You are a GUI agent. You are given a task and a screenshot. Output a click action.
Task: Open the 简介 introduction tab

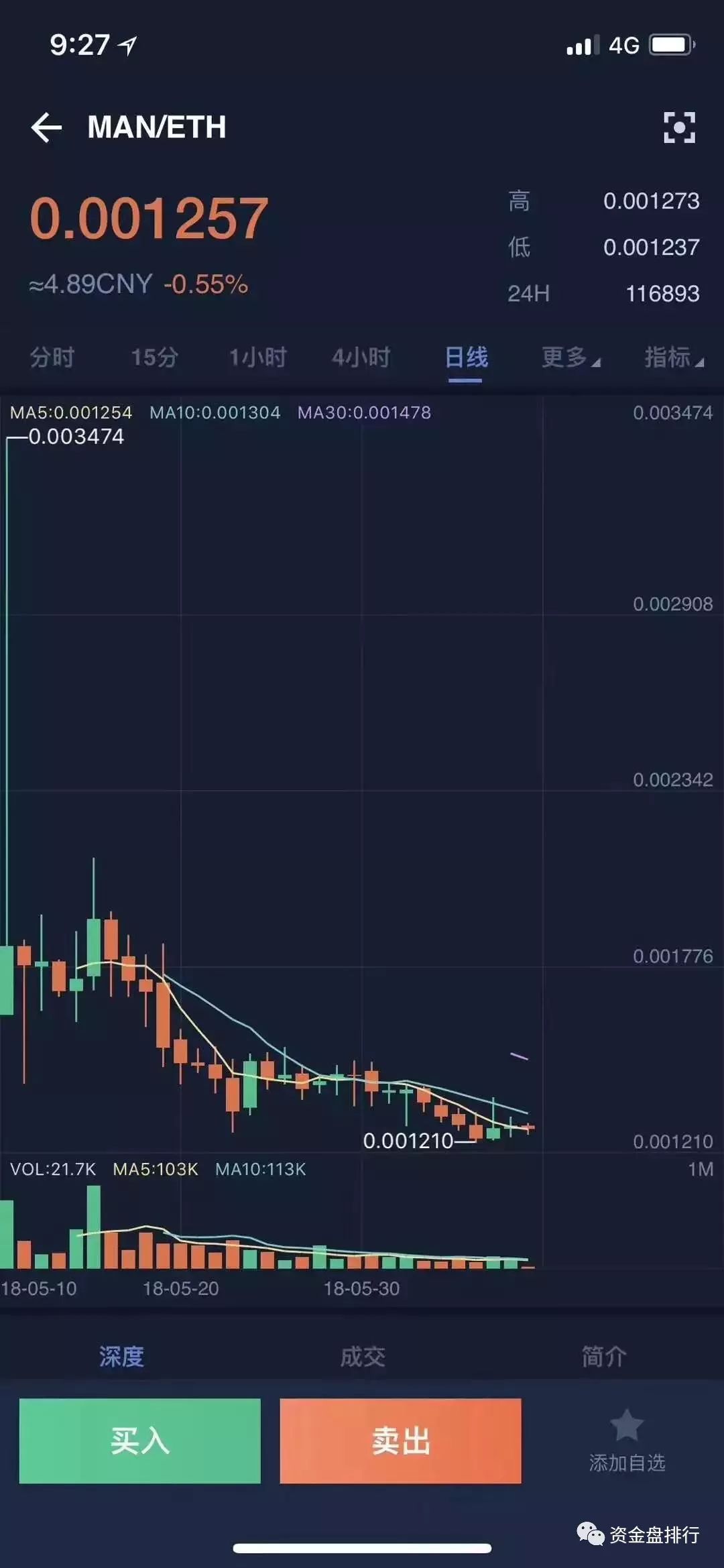coord(603,1356)
